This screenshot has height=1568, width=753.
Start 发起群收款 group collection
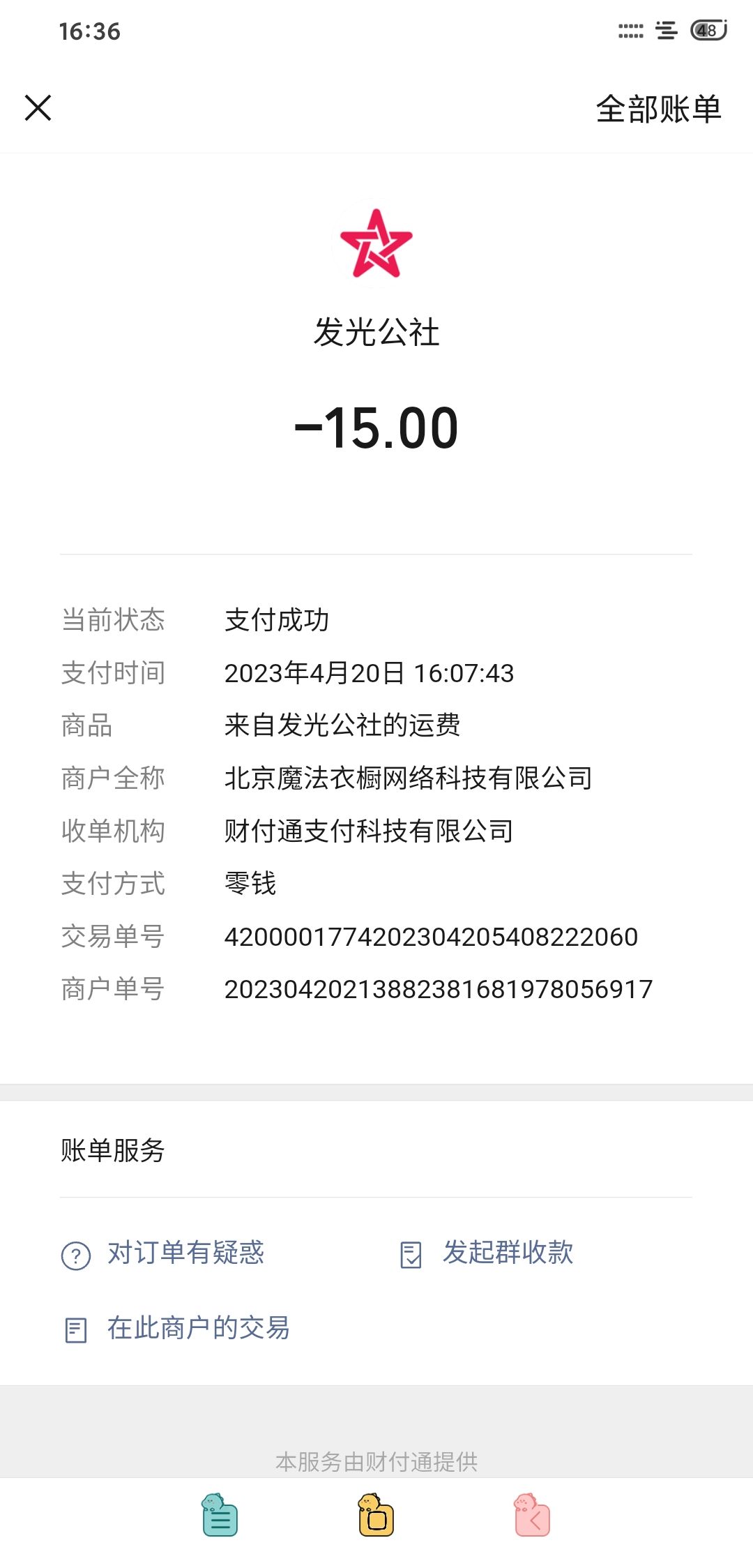tap(487, 1253)
